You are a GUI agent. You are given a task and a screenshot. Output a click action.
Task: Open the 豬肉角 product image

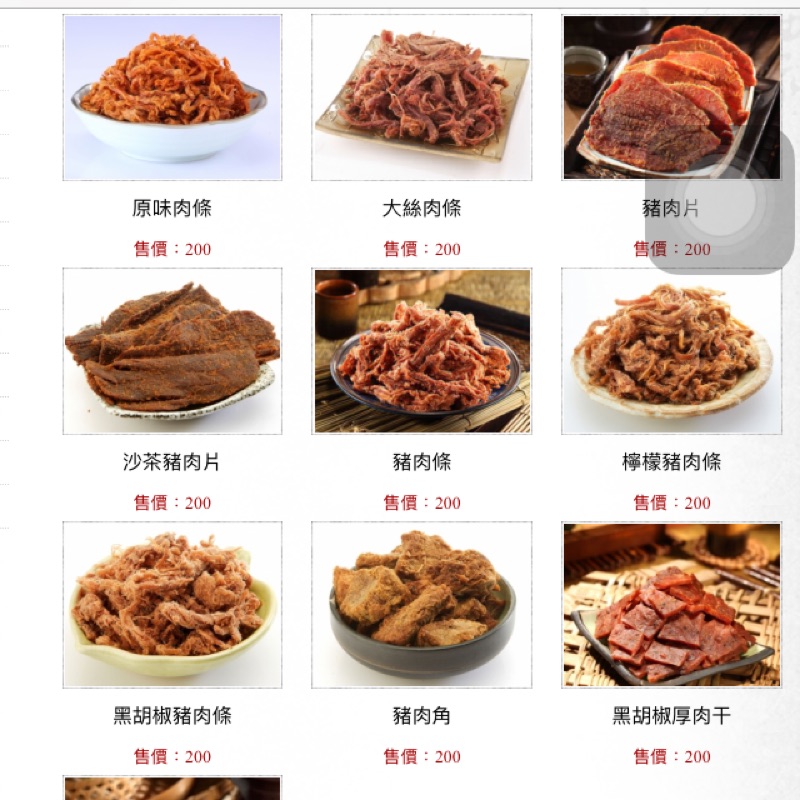421,605
